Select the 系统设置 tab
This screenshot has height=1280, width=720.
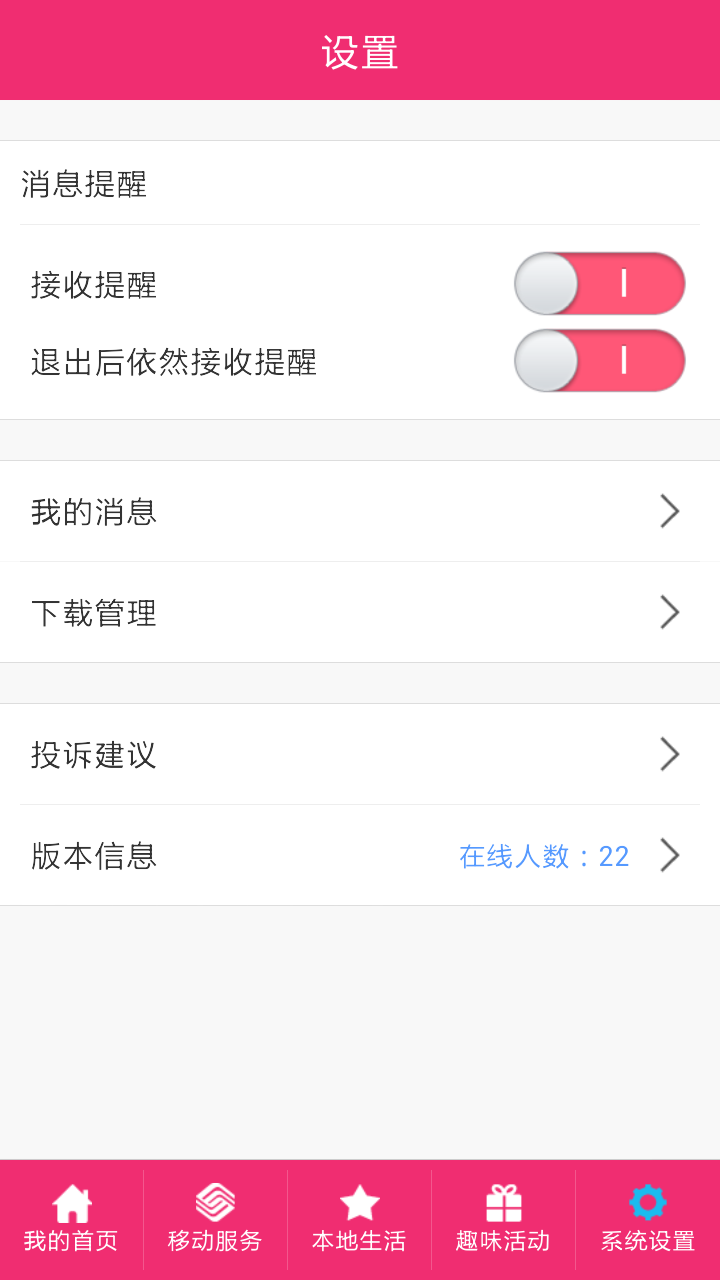tap(648, 1220)
